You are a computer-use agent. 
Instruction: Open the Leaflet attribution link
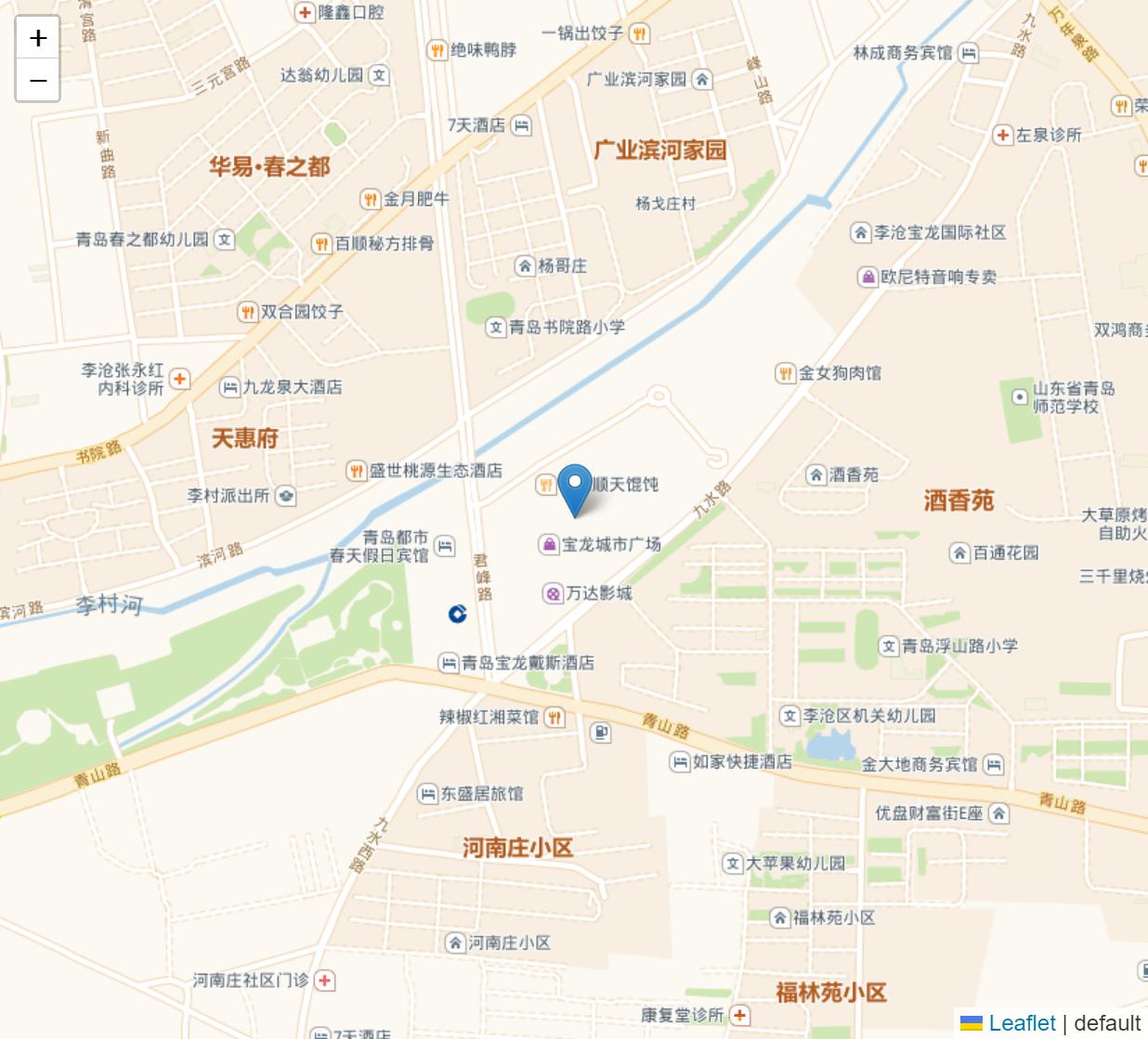point(1021,1023)
